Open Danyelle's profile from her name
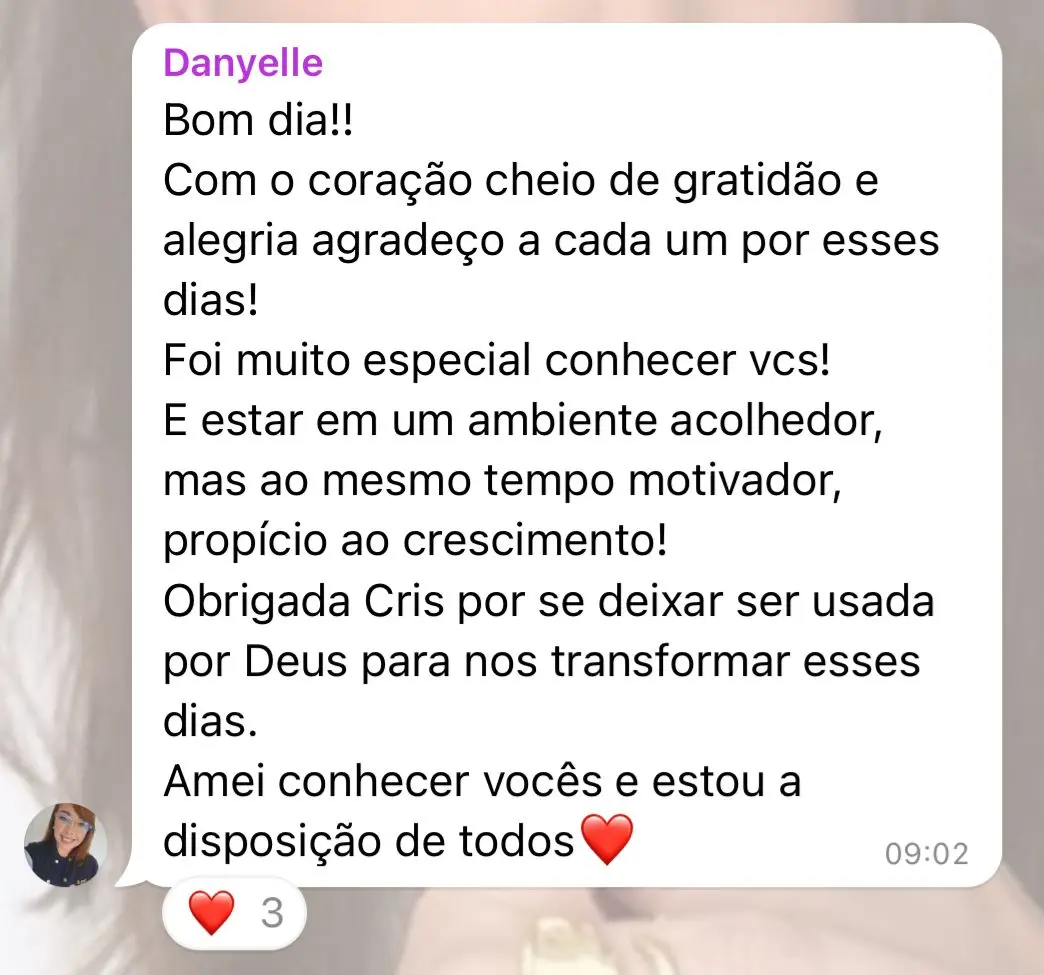 243,64
